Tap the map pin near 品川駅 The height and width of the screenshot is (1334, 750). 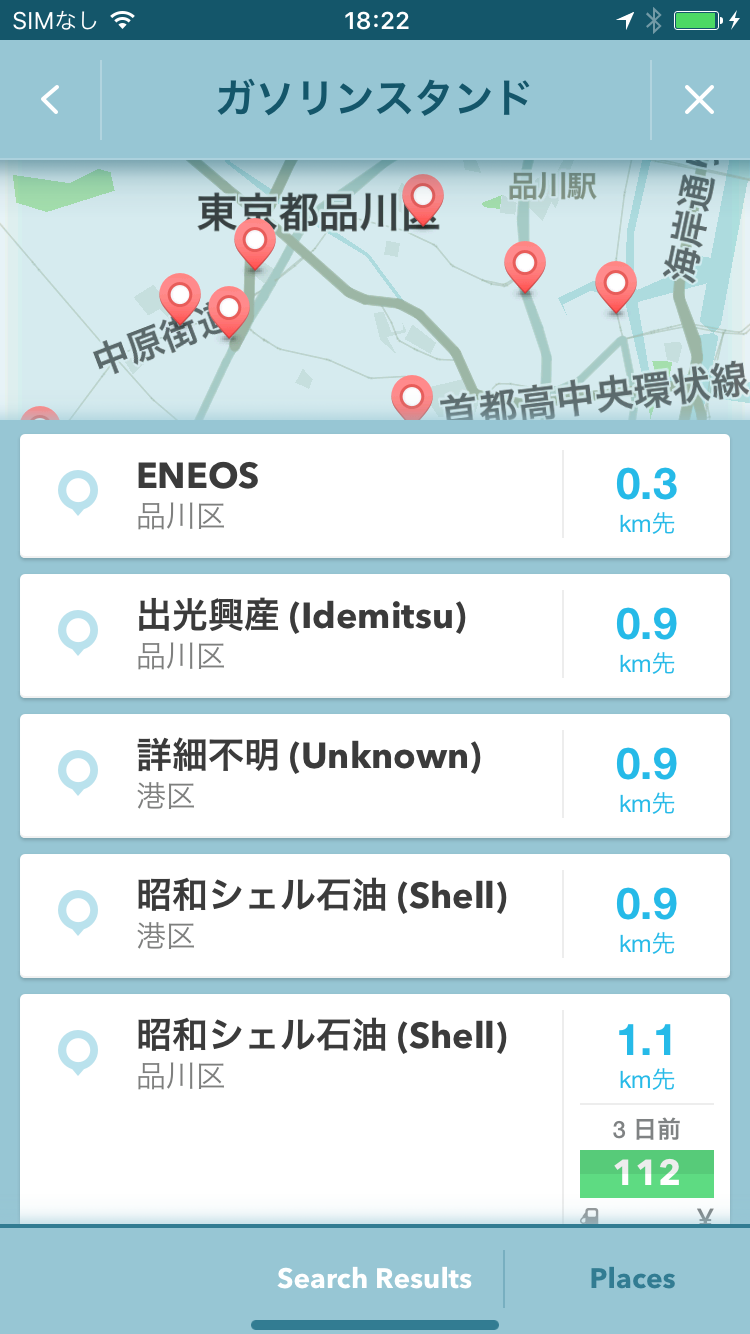pos(525,265)
